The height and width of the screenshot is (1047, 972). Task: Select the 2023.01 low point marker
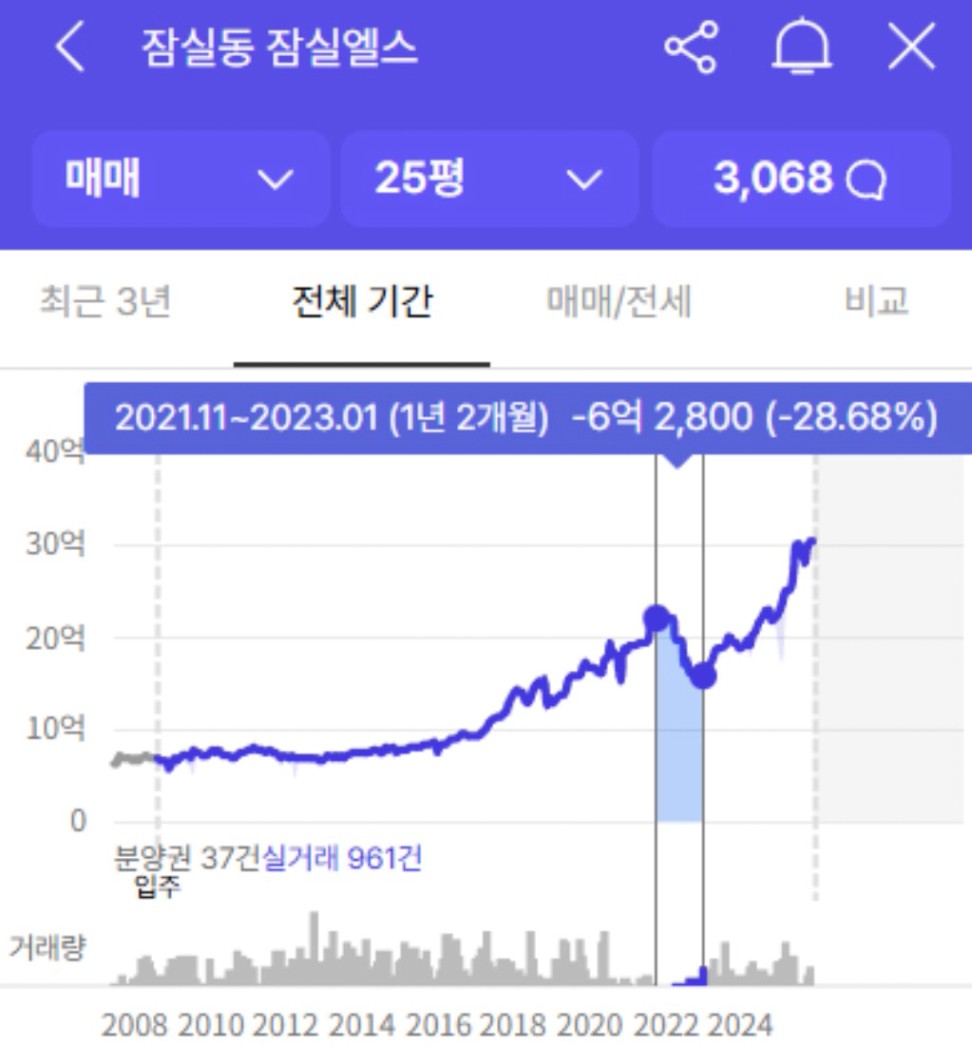(703, 677)
